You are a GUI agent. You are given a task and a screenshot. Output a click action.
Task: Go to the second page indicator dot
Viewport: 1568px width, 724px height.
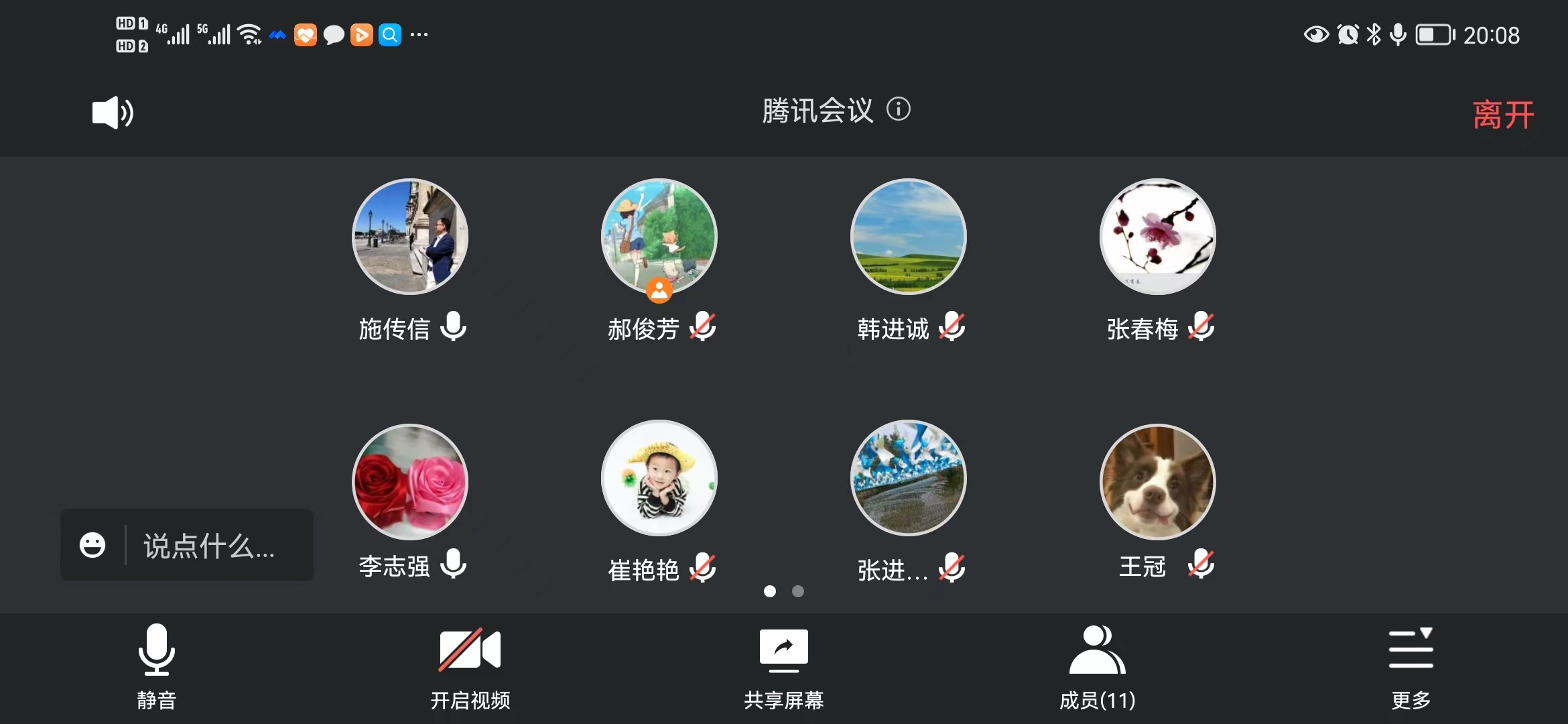tap(798, 591)
